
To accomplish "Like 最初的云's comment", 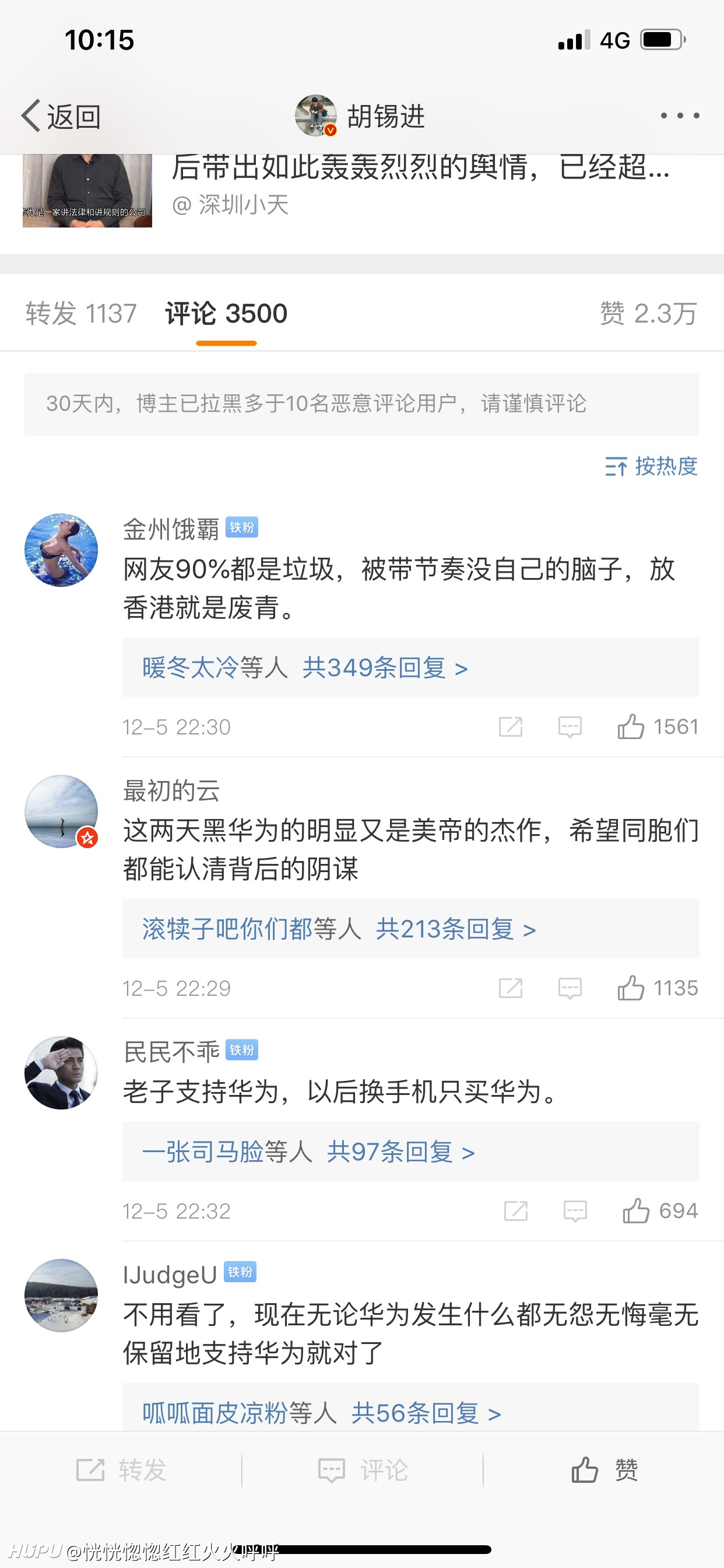I will (658, 988).
